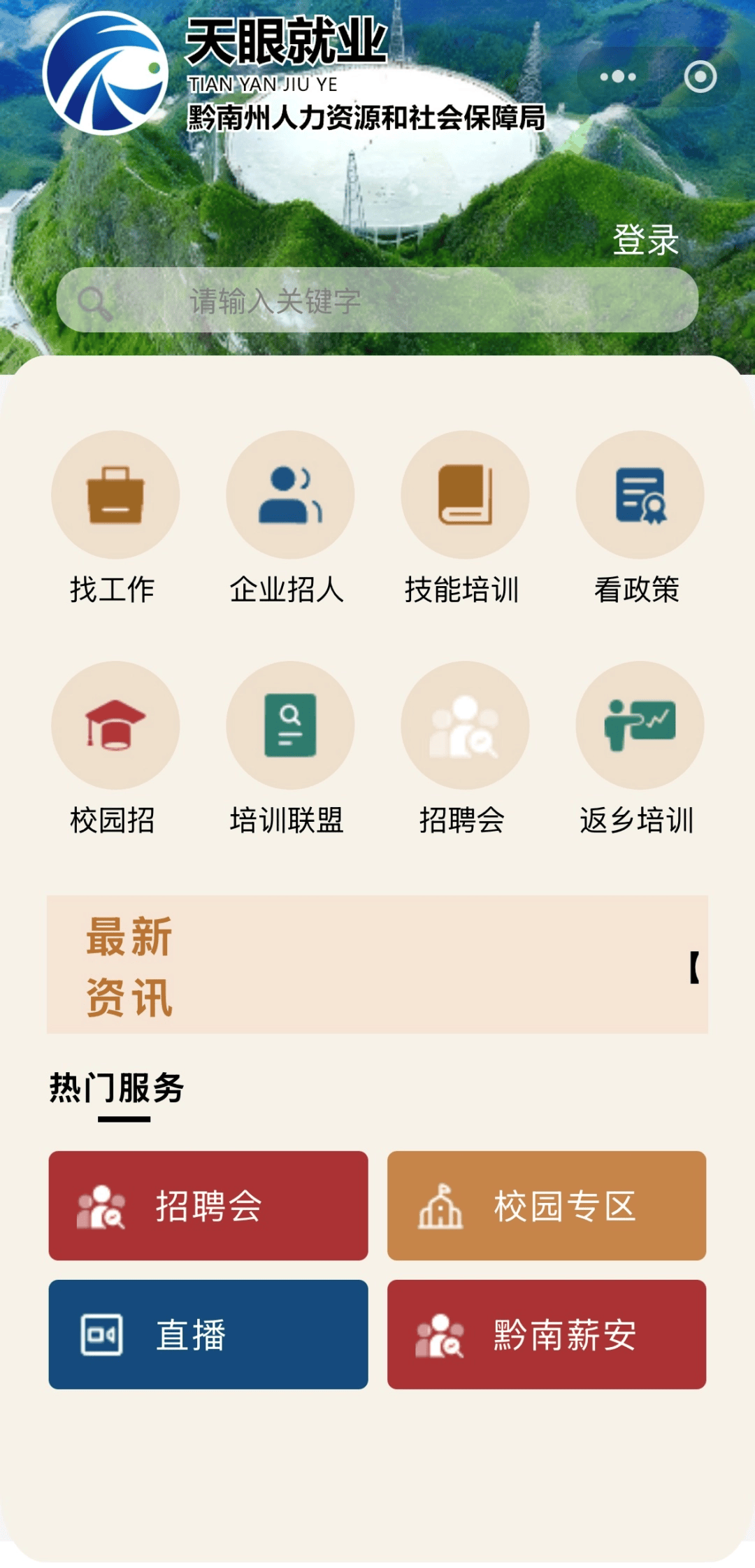This screenshot has height=1568, width=755.
Task: Open 看政策 policy section
Action: pos(639,517)
